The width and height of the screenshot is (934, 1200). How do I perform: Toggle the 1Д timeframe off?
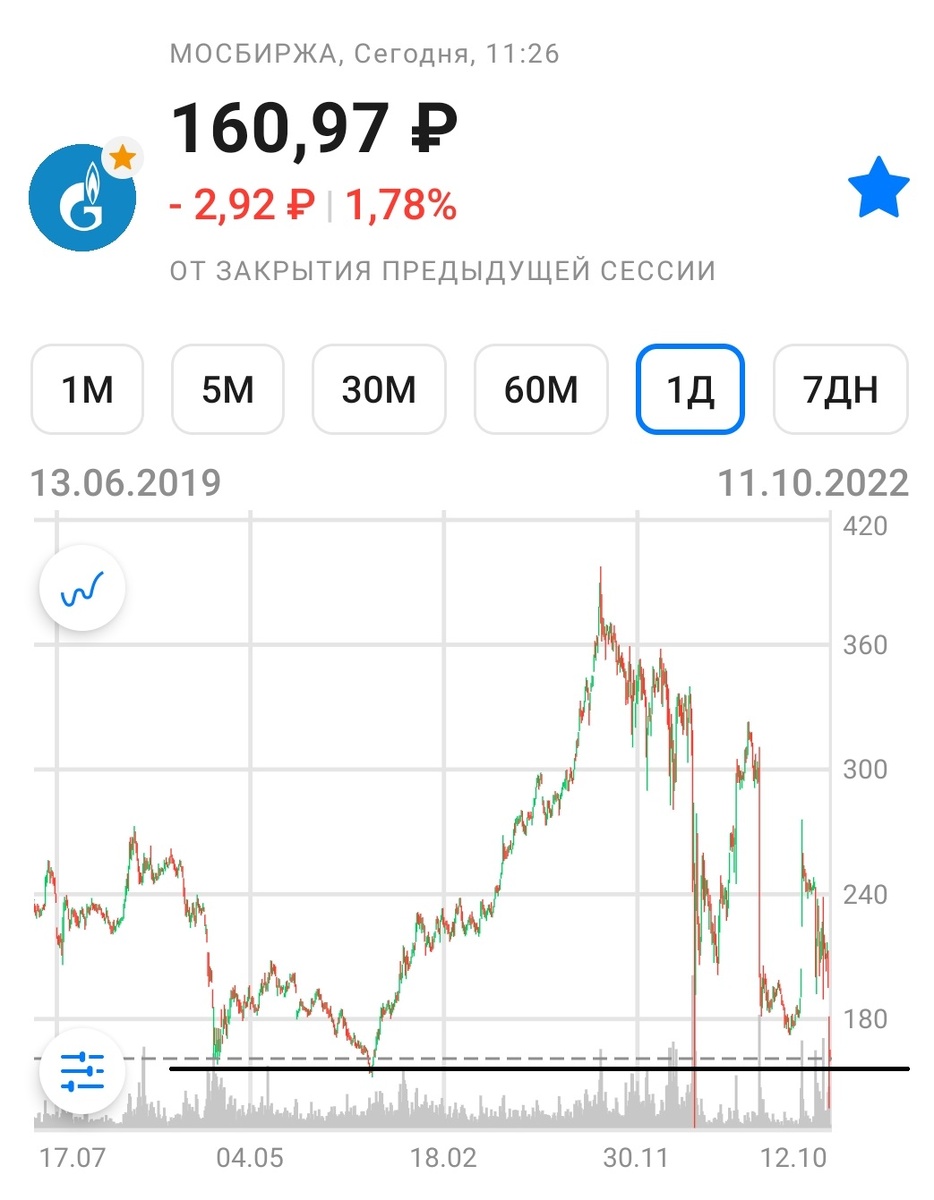click(691, 389)
